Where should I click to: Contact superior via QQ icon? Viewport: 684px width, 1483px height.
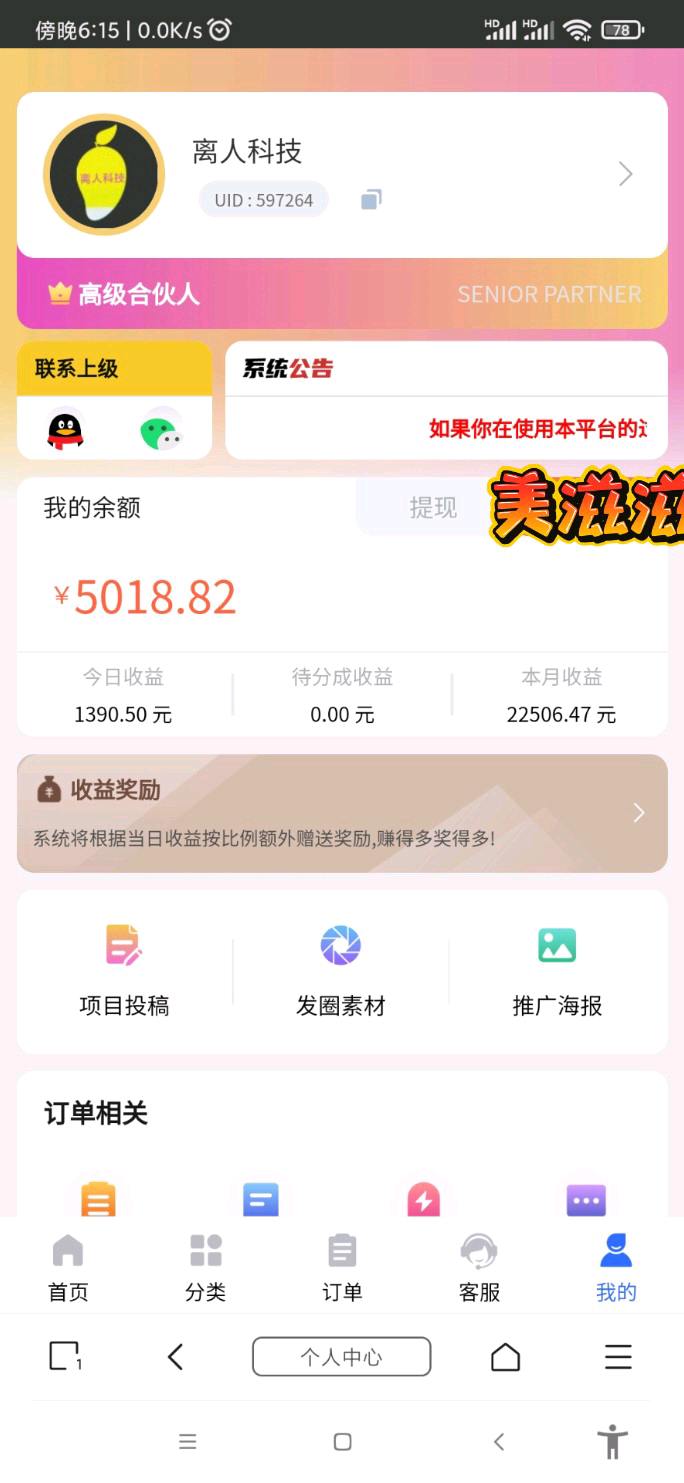coord(66,430)
